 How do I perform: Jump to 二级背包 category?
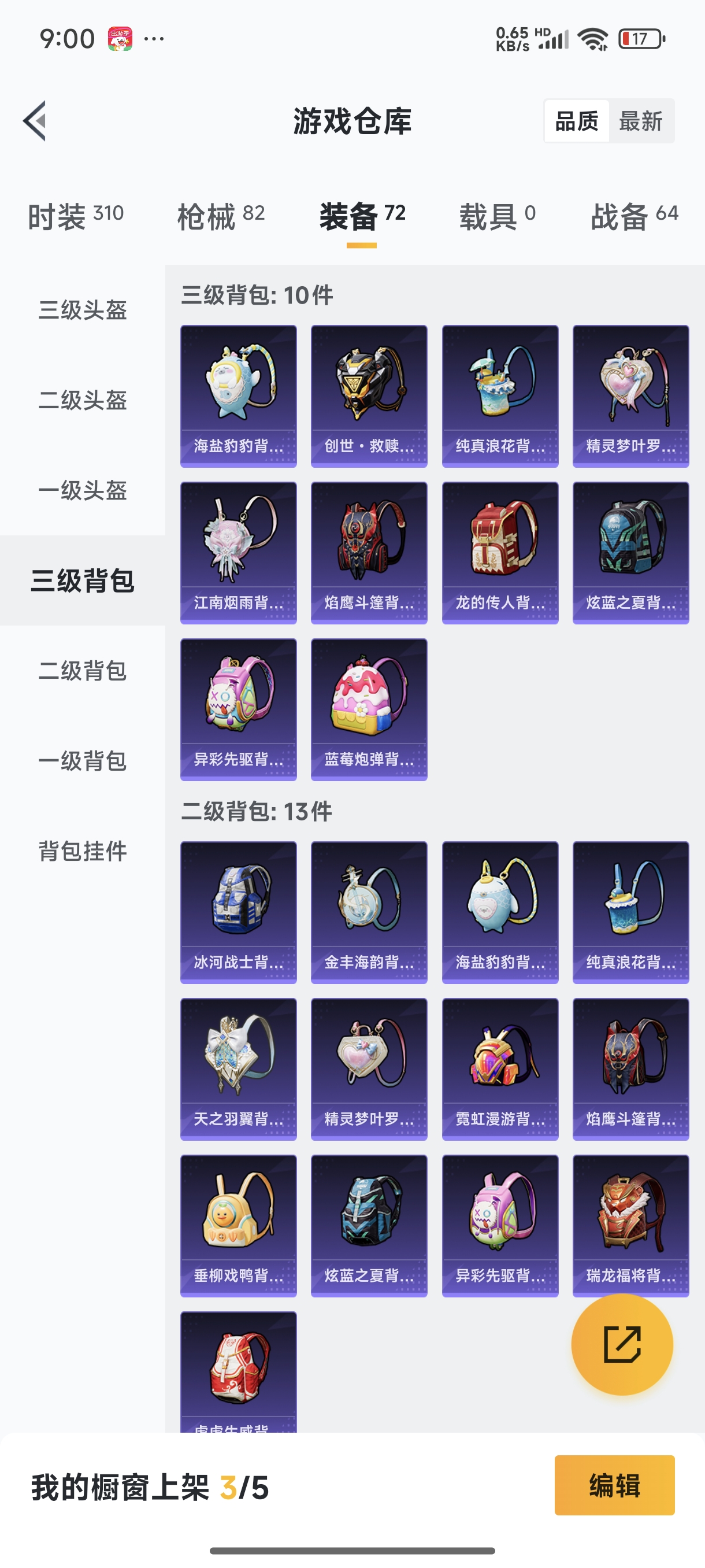83,670
